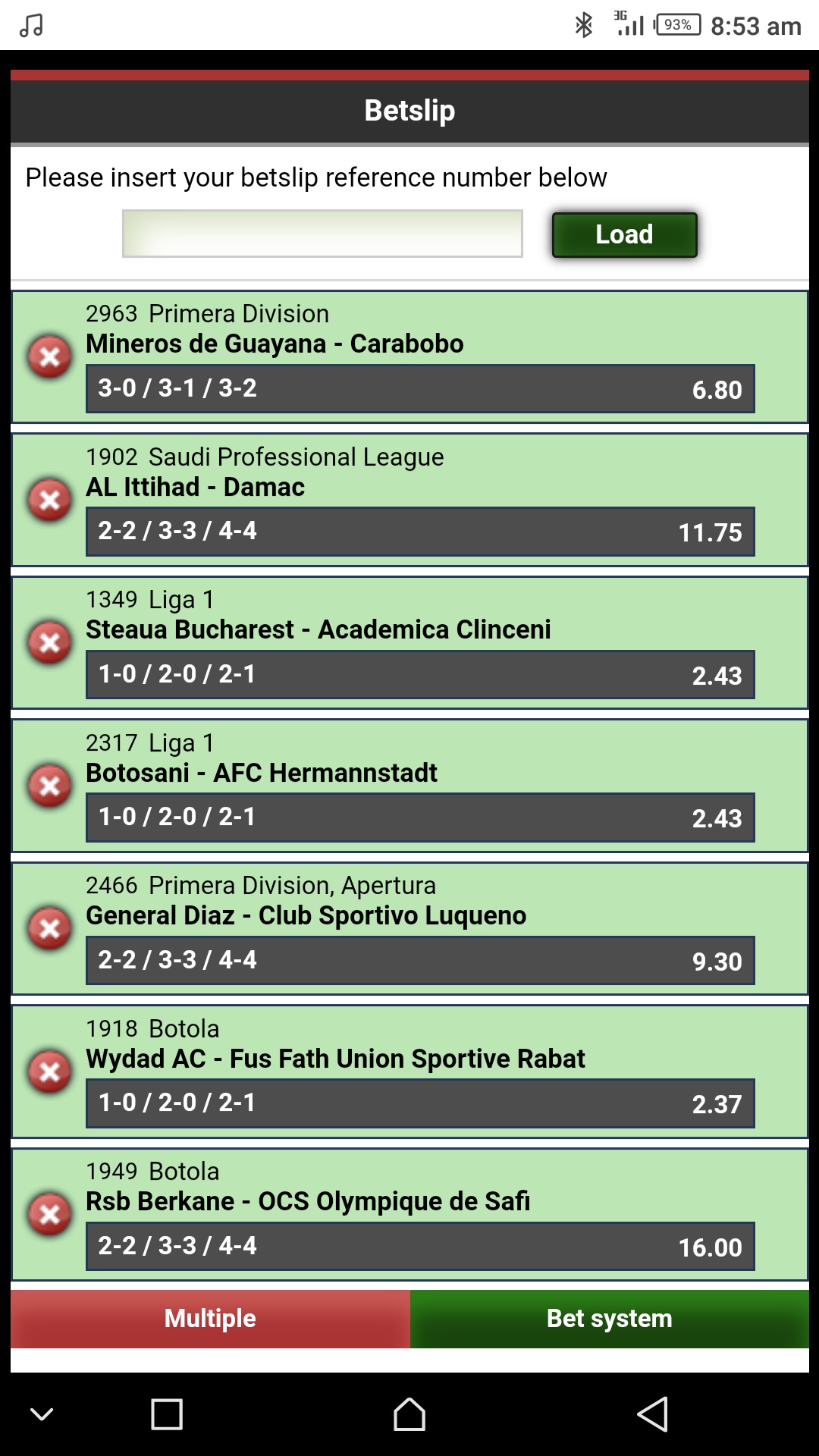Remove Botosani - AFC Hermannstadt selection
Screen dimensions: 819x1456
(x=50, y=785)
